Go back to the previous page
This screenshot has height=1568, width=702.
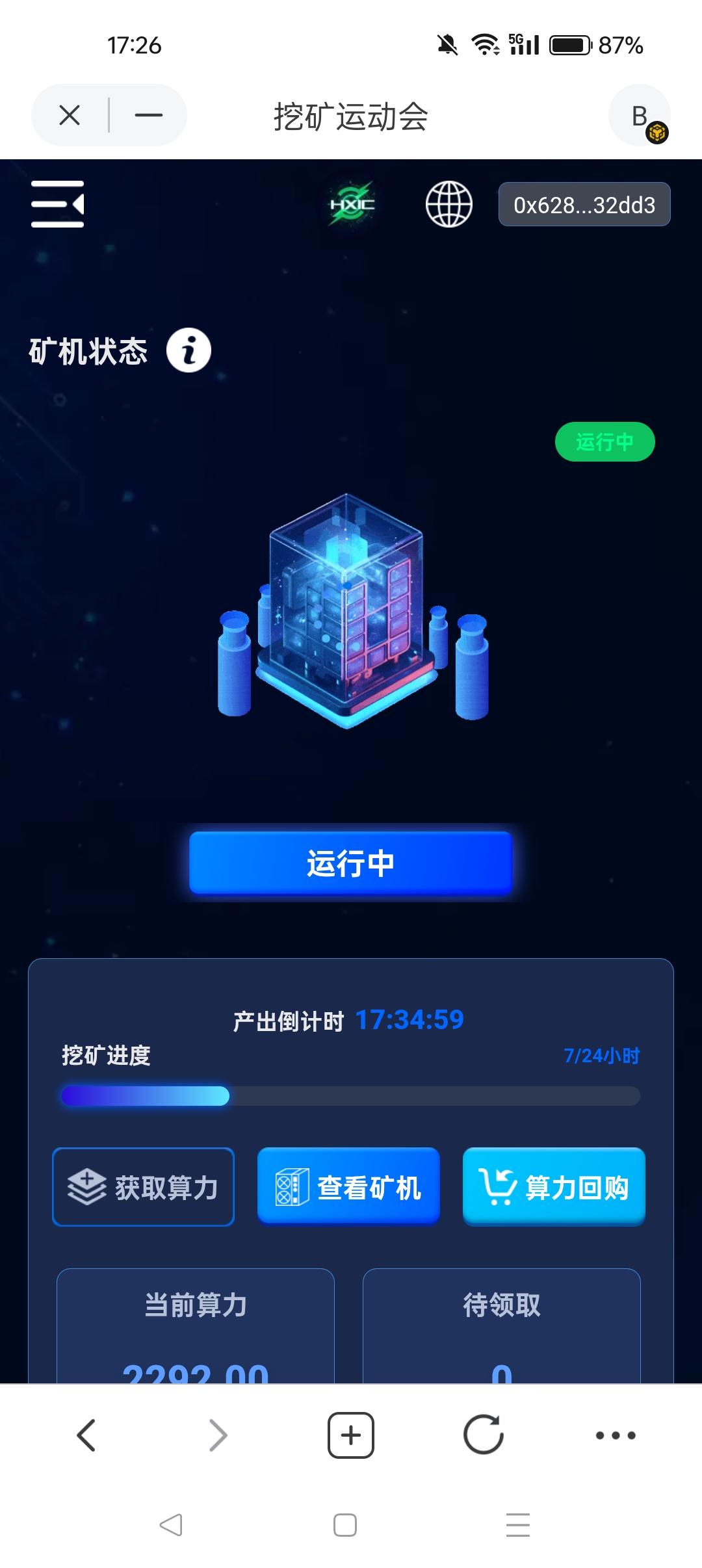(86, 1435)
